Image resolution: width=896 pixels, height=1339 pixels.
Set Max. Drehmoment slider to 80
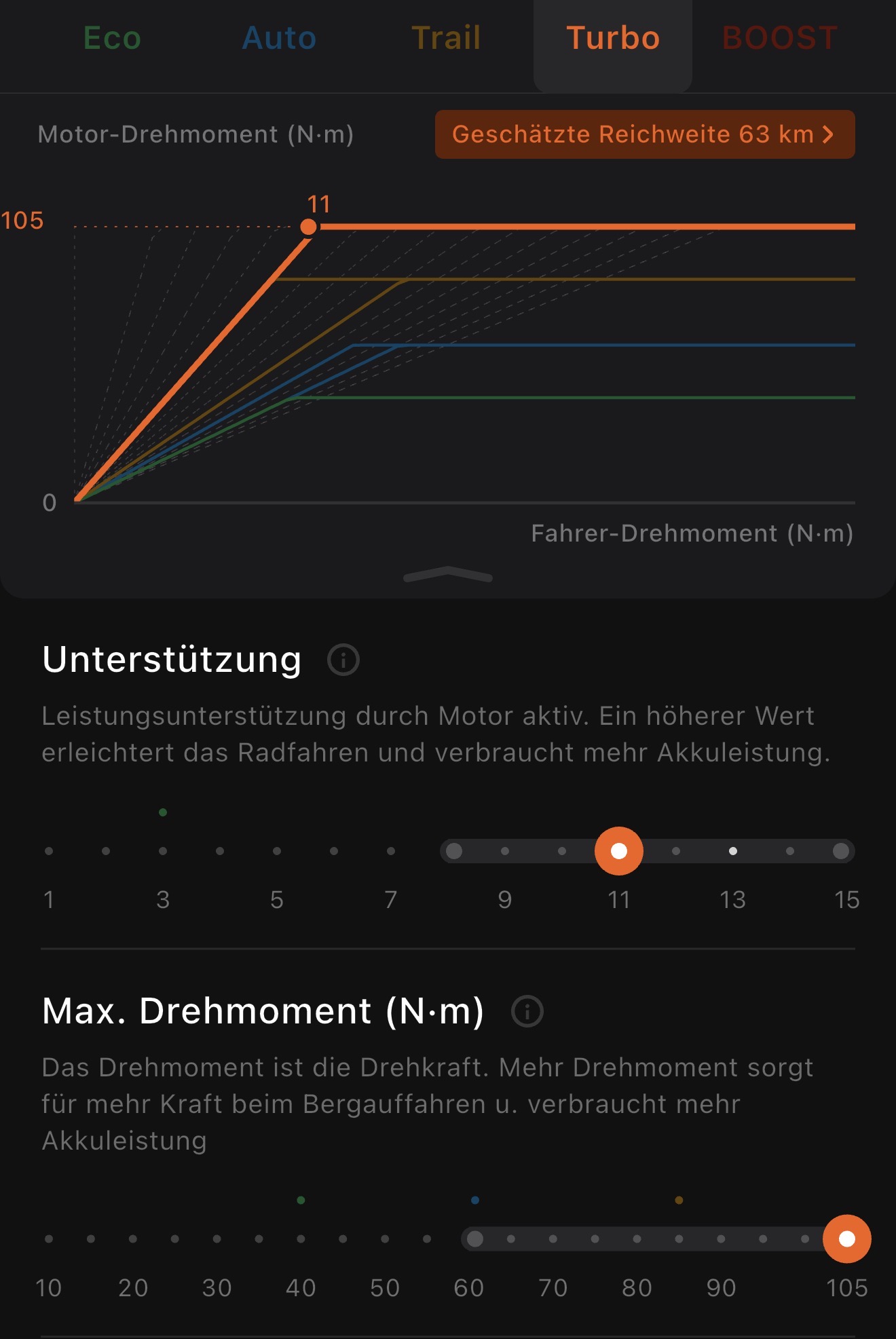(x=637, y=1239)
